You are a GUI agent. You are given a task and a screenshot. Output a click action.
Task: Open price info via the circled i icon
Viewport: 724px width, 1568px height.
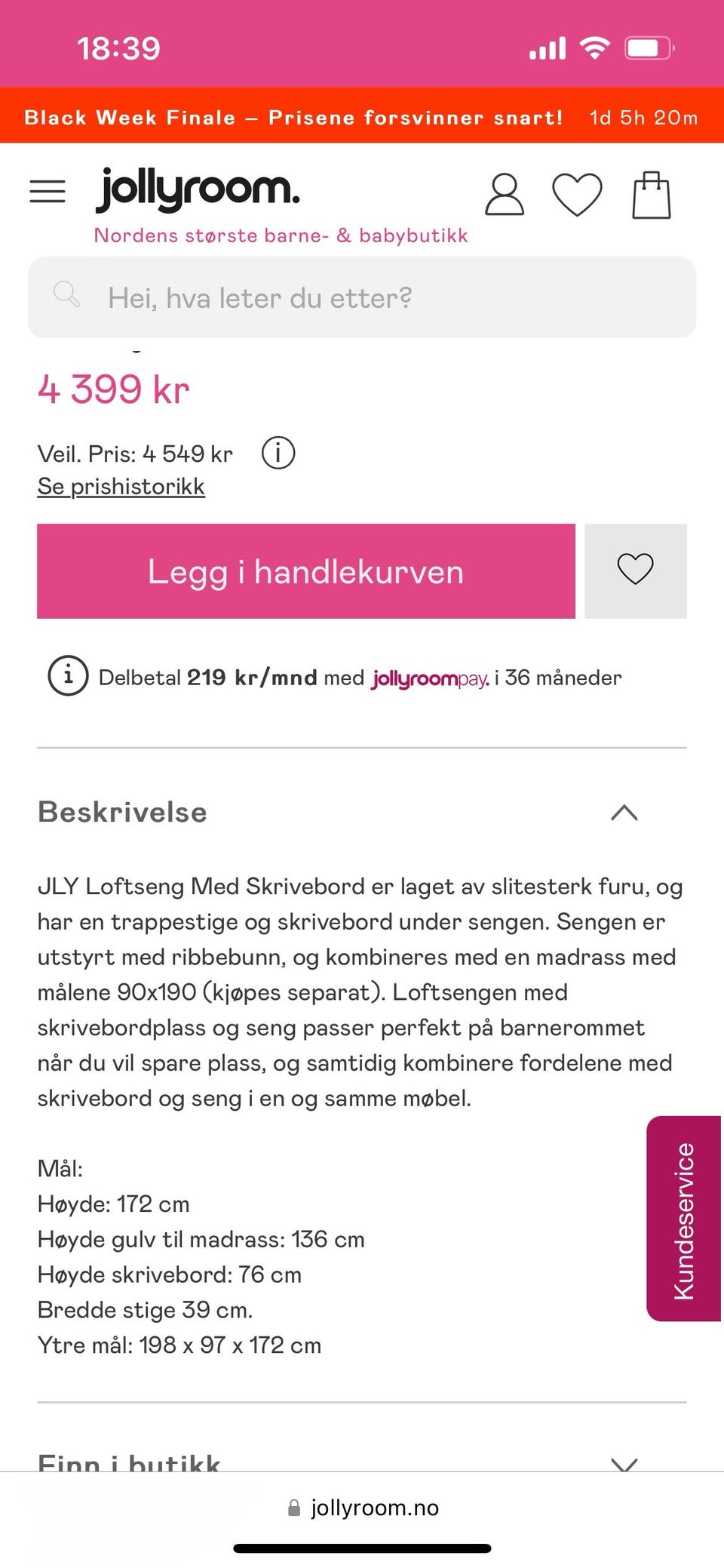pyautogui.click(x=278, y=453)
